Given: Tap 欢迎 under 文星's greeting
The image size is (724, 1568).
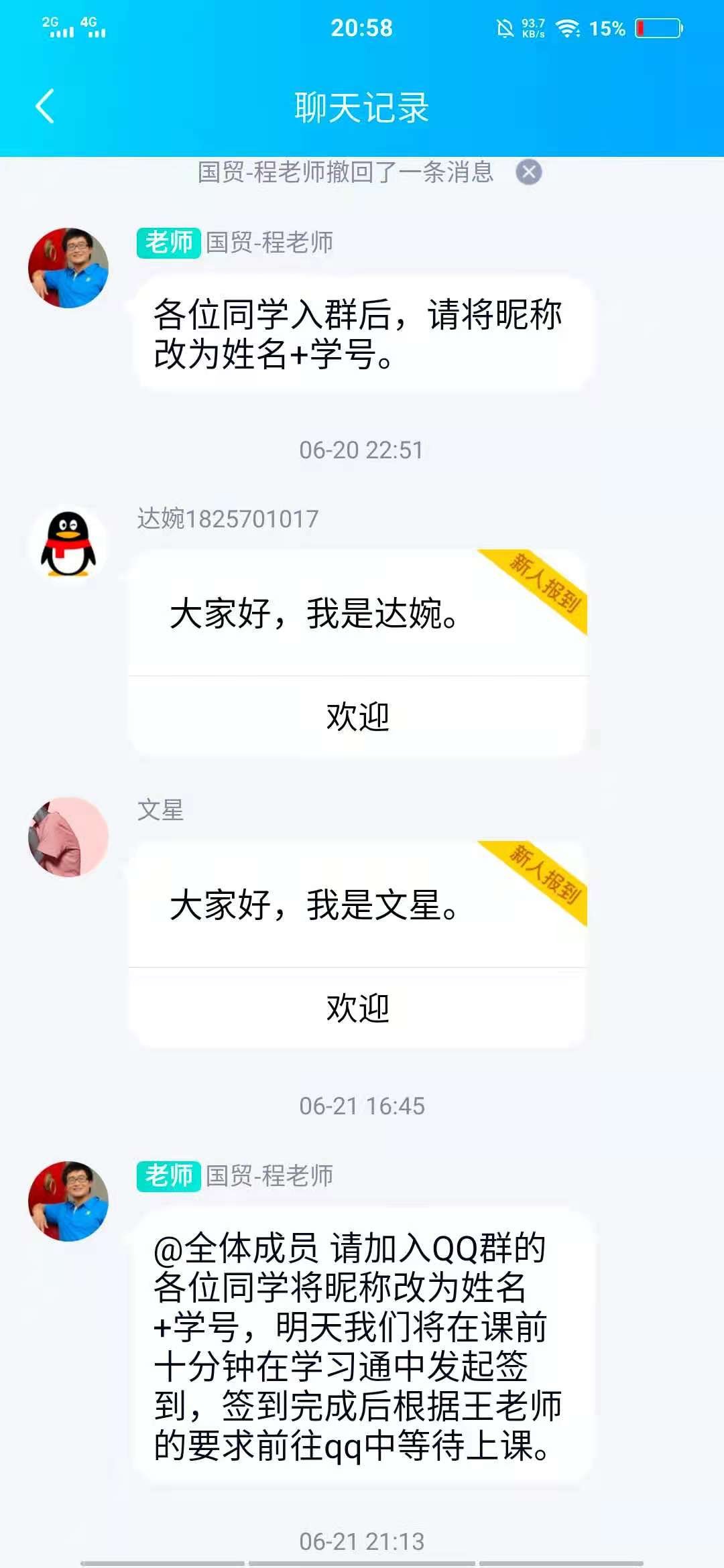Looking at the screenshot, I should 357,1008.
